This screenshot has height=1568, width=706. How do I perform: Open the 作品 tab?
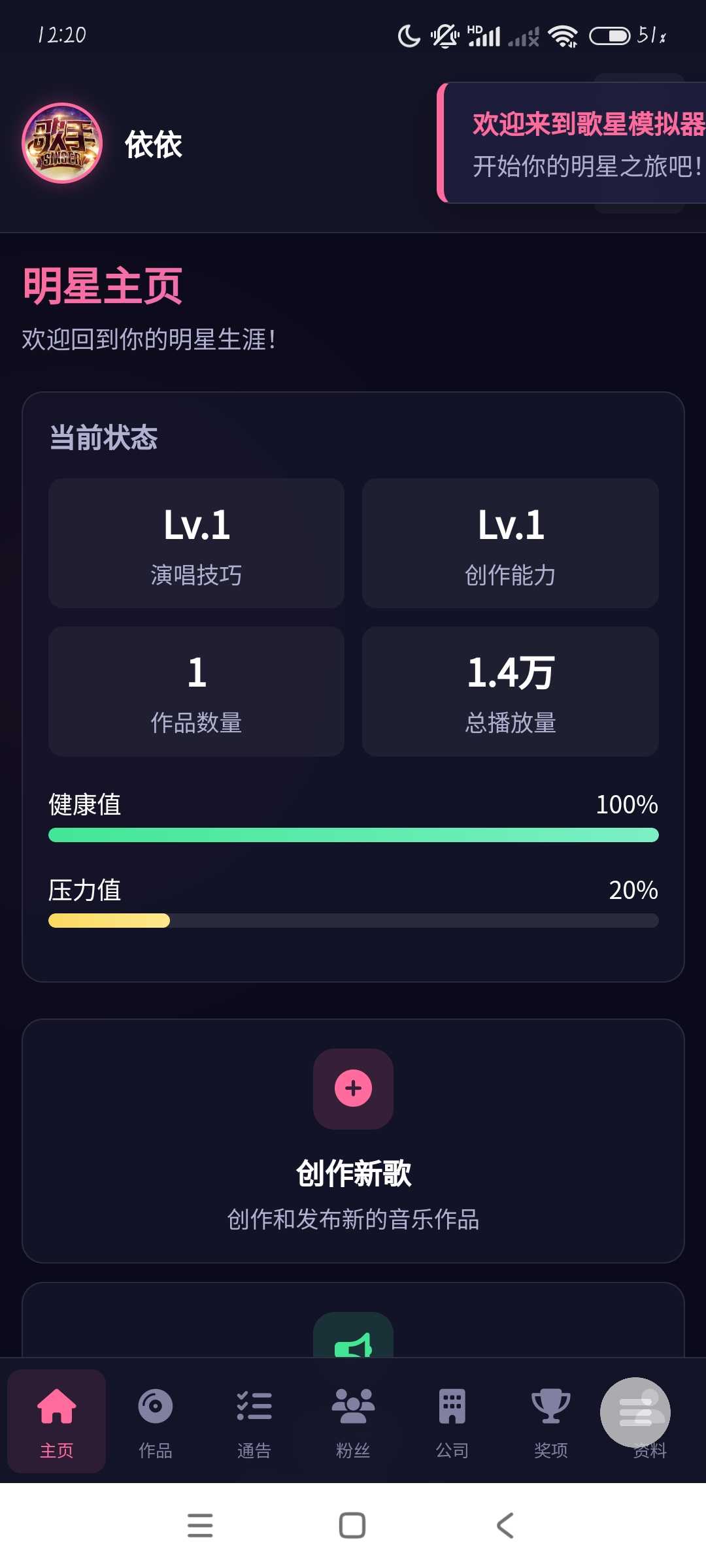(x=156, y=1420)
